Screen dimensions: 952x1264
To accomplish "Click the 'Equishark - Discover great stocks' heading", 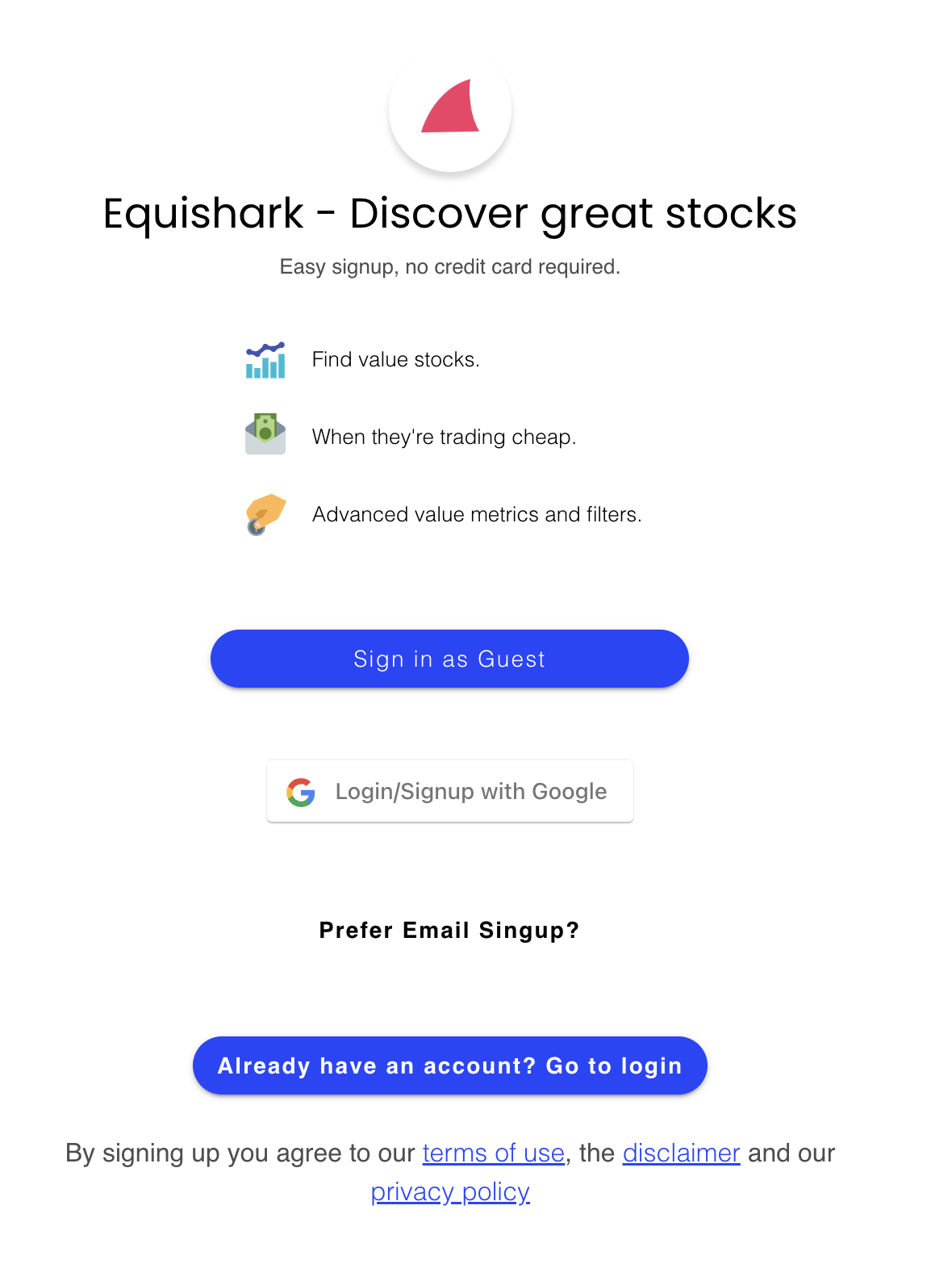I will [x=449, y=213].
